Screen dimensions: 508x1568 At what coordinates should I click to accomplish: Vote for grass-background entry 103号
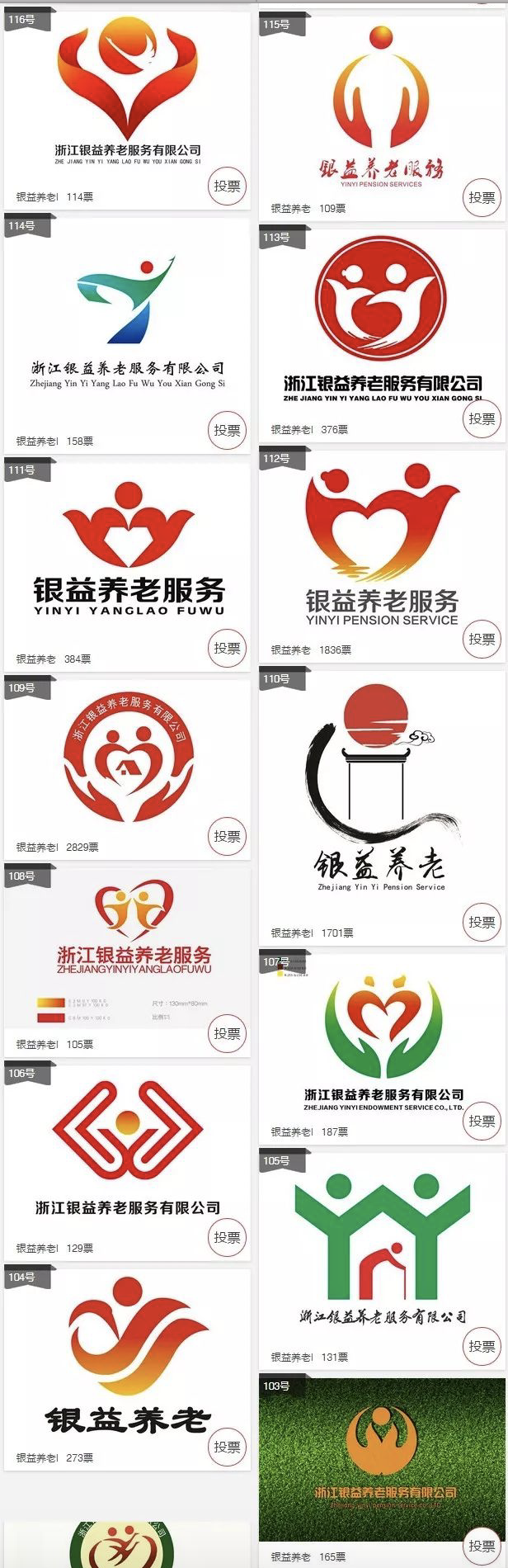[x=482, y=1546]
